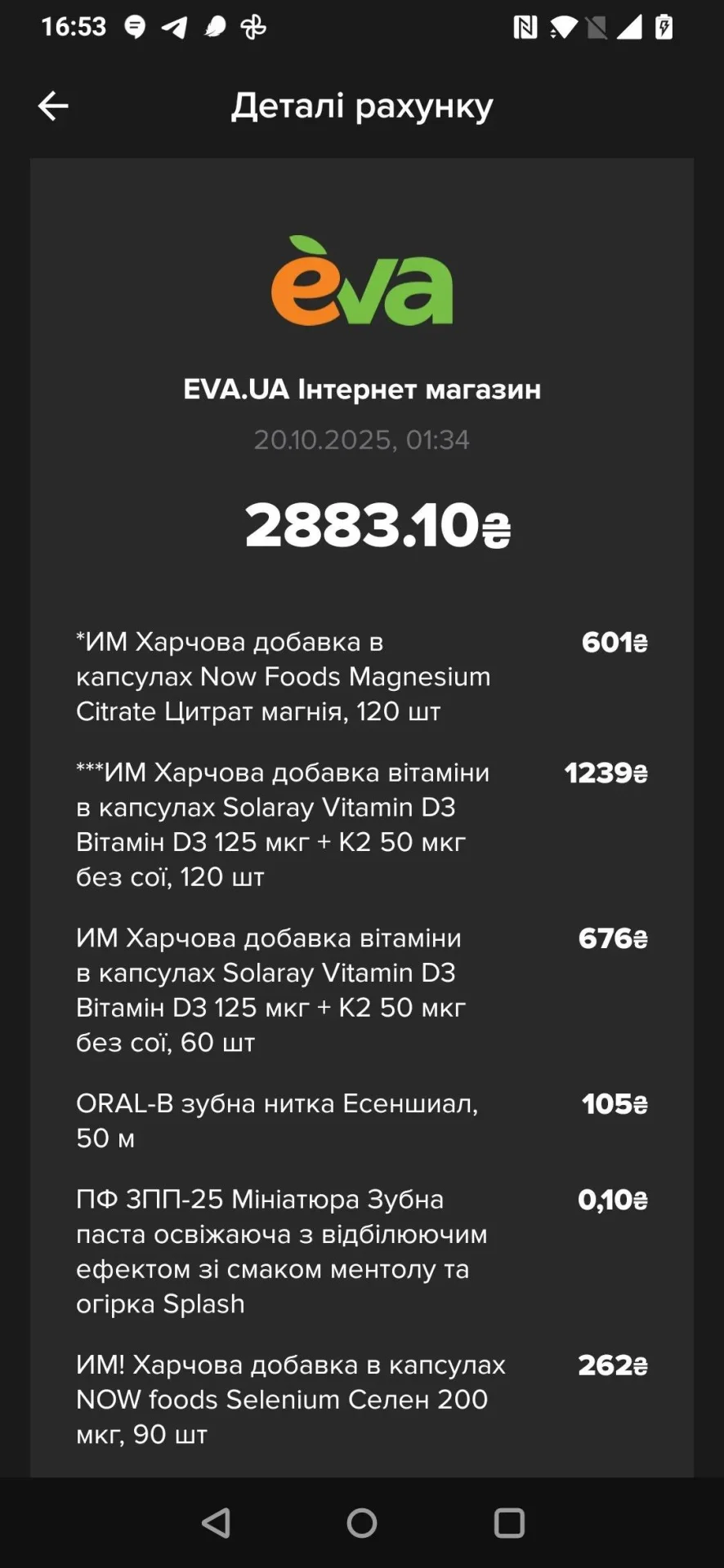Tap the system back button

216,1523
